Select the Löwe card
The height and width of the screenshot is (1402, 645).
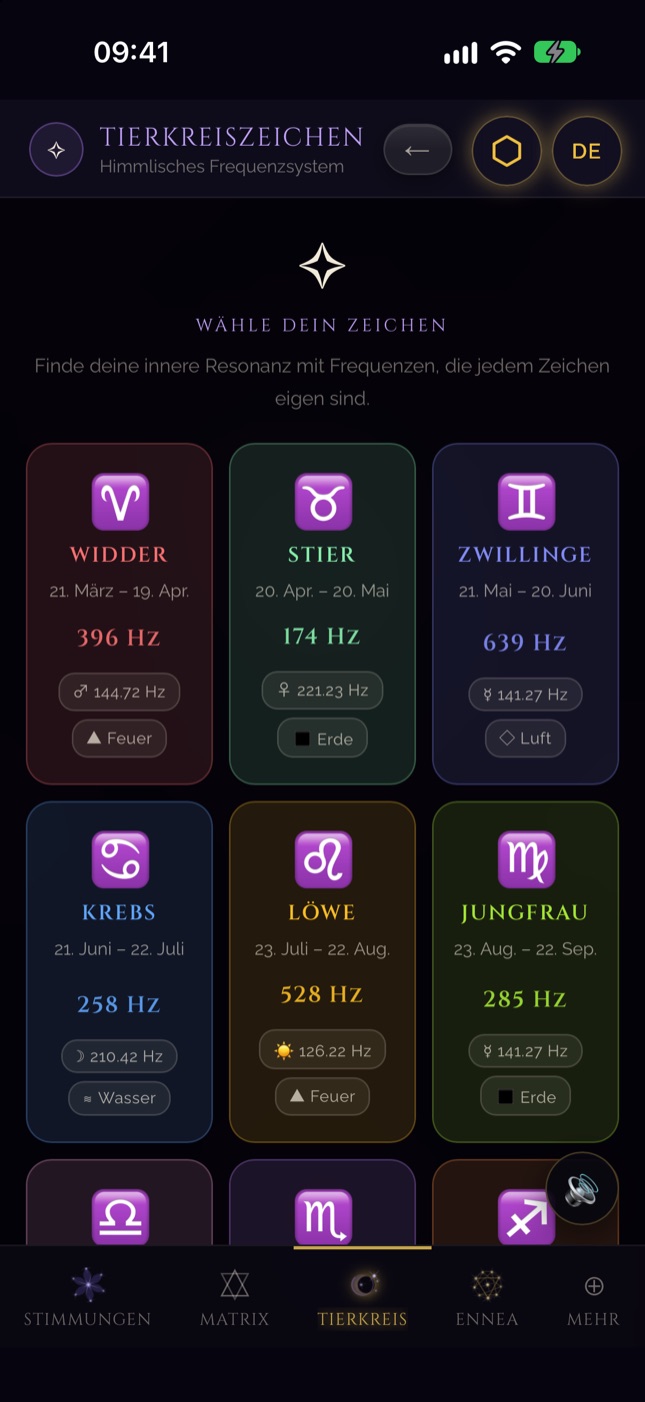[322, 972]
